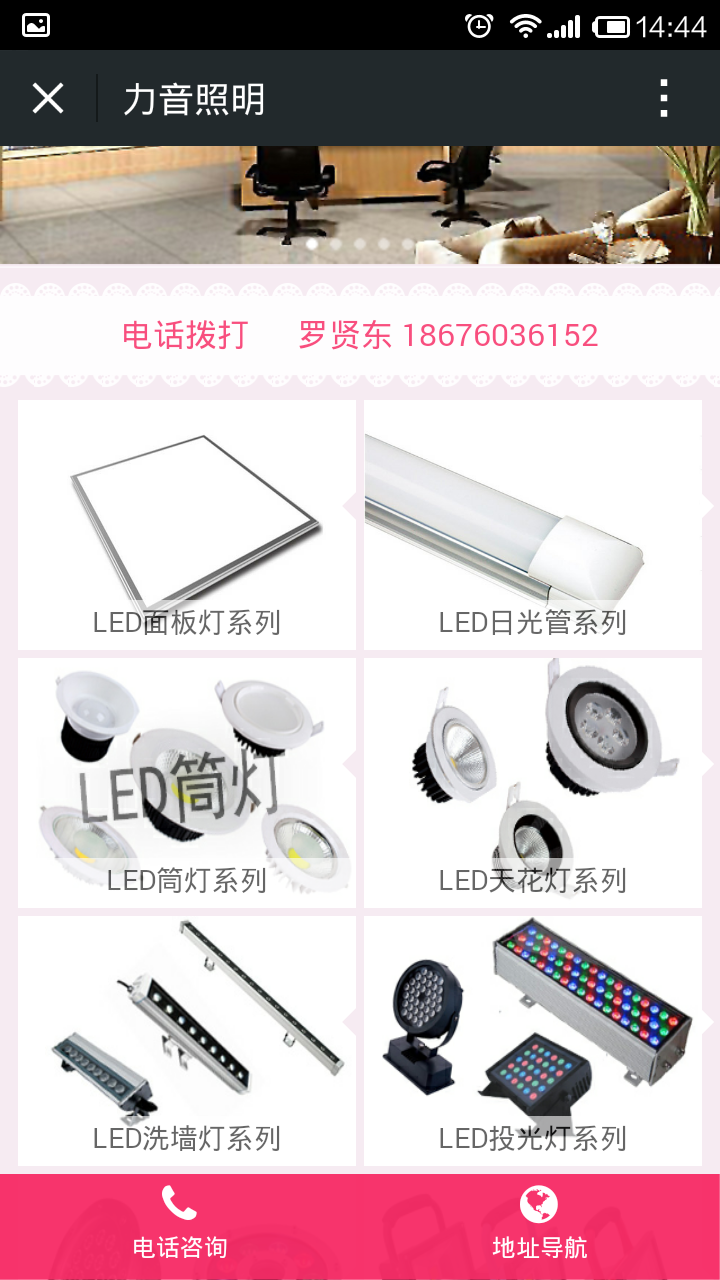Open the overflow menu
The image size is (720, 1280).
click(x=663, y=99)
